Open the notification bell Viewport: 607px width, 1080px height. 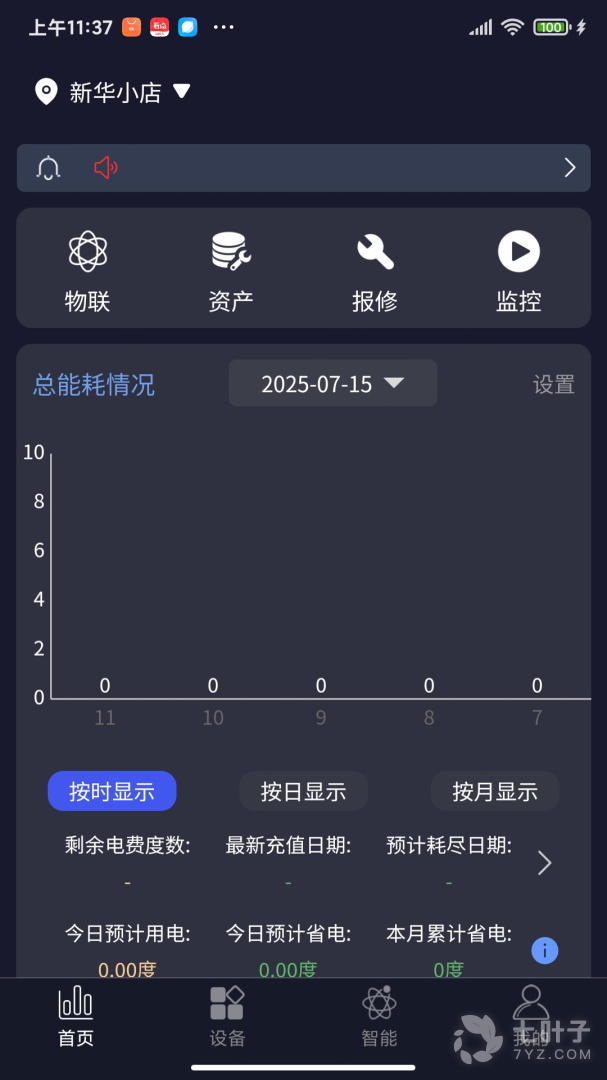click(48, 168)
